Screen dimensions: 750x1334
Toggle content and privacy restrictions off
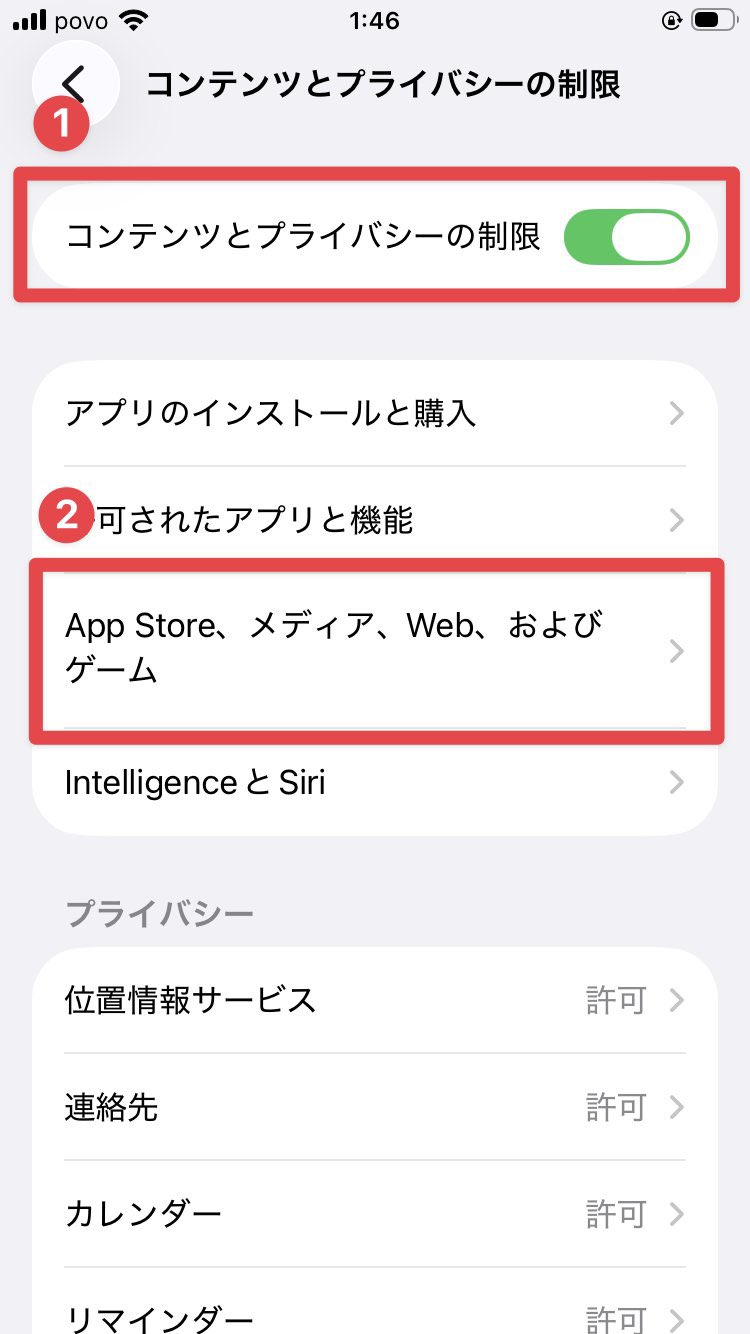(x=628, y=236)
